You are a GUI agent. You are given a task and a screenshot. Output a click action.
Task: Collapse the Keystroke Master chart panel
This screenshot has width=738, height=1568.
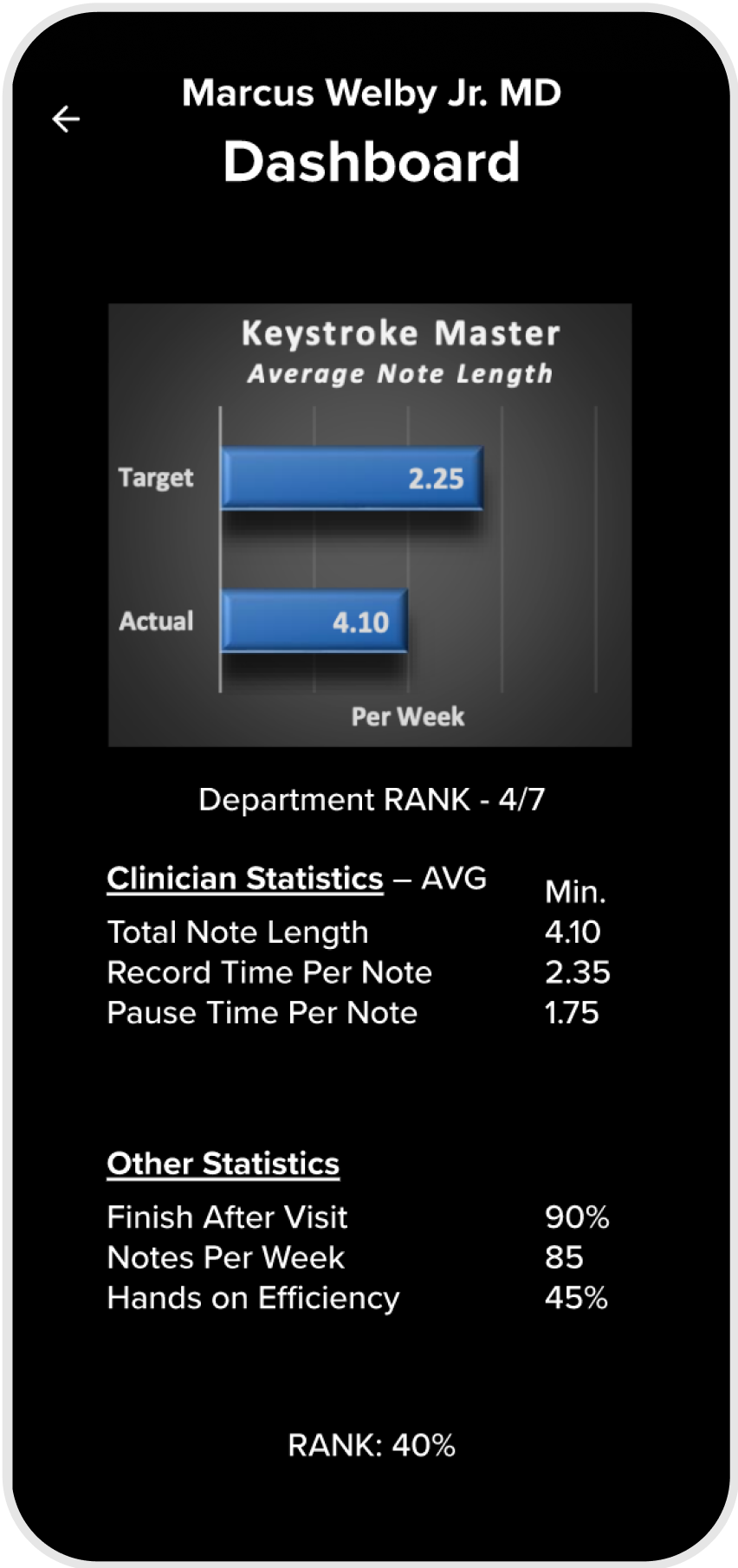[x=401, y=332]
